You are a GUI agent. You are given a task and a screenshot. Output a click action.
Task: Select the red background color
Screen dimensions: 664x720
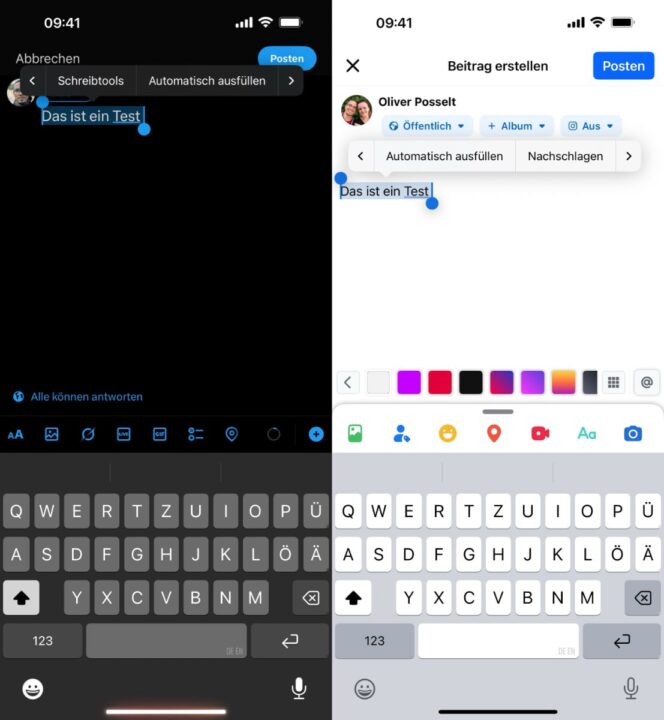coord(440,382)
